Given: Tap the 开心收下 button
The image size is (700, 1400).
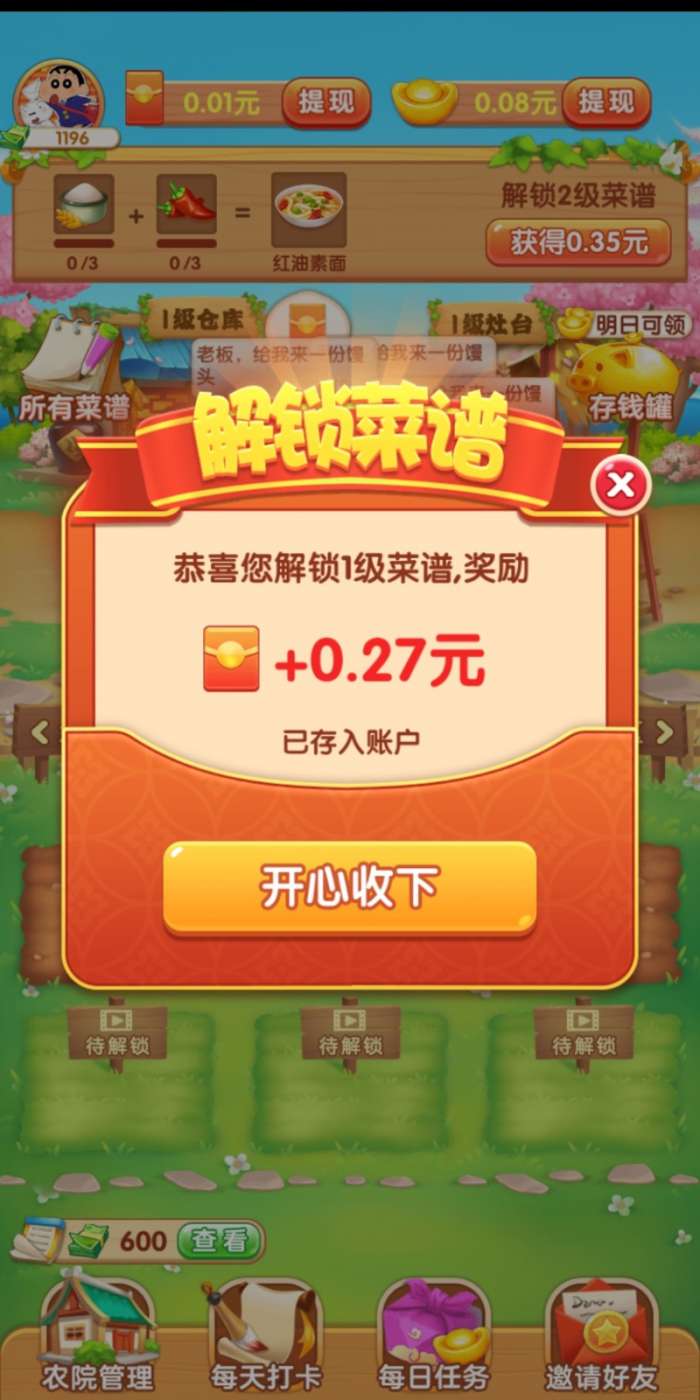Looking at the screenshot, I should click(x=350, y=888).
